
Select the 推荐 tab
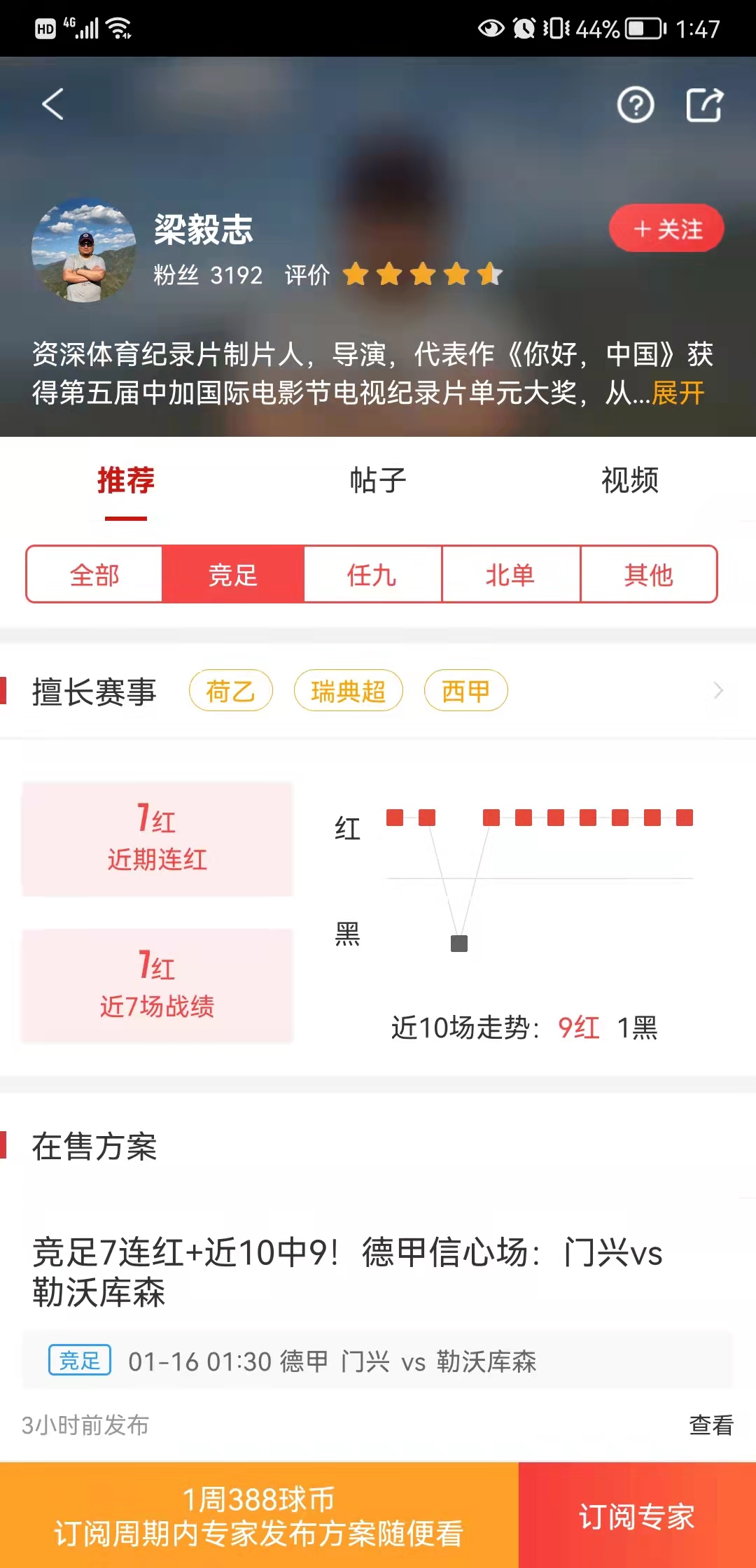tap(126, 480)
